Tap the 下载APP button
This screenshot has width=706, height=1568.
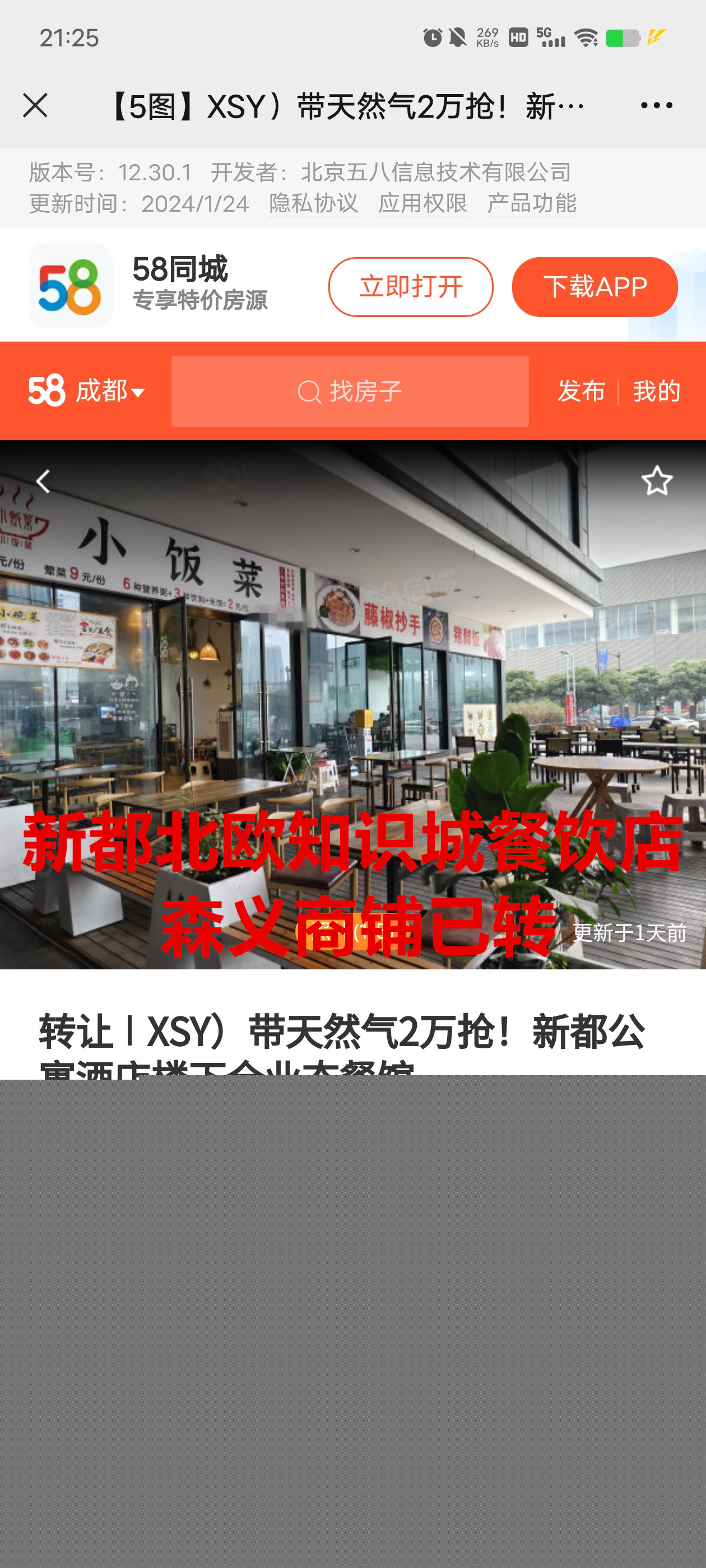tap(594, 287)
